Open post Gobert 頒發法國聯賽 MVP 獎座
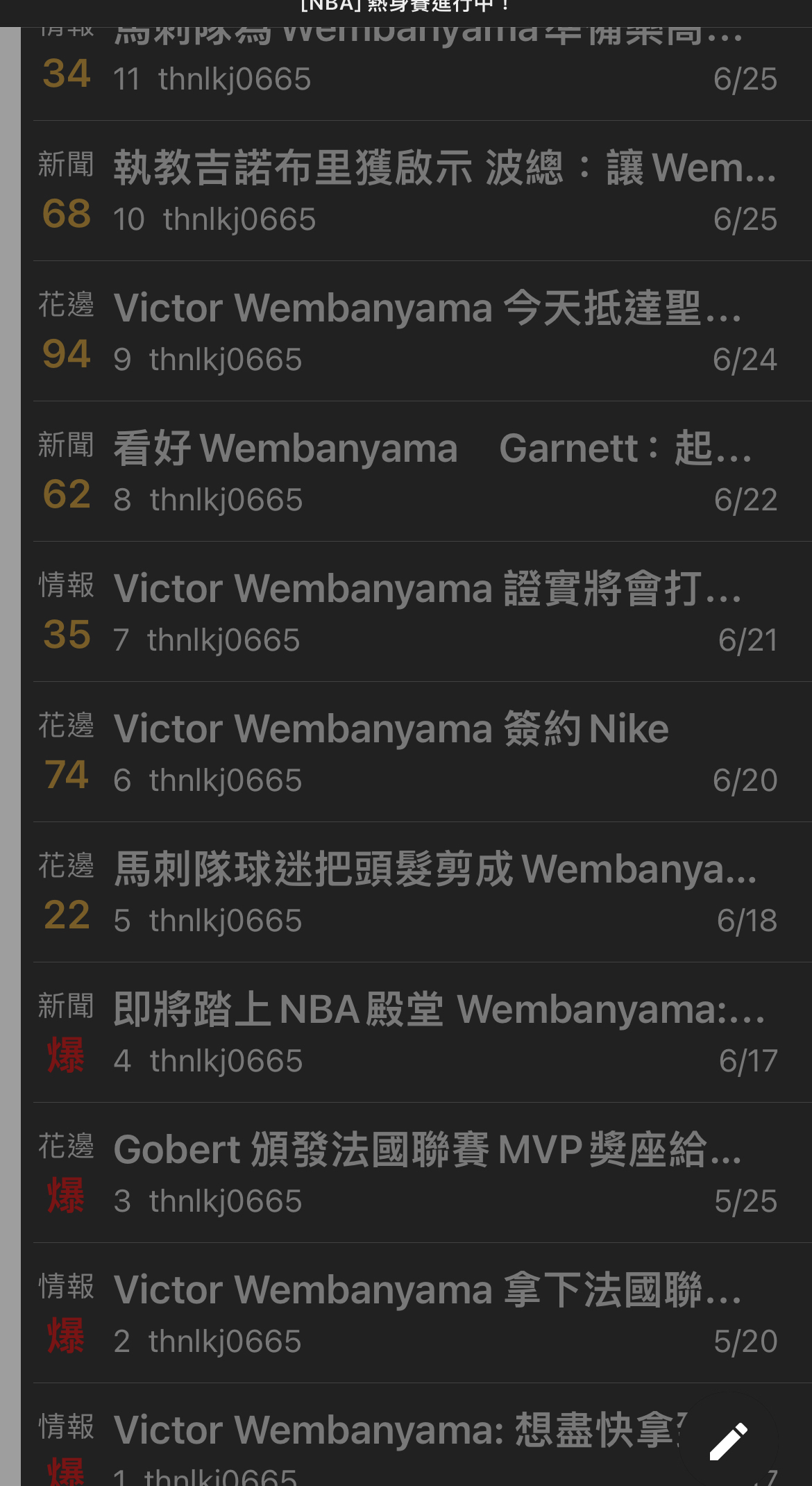Screen dimensions: 812x1486 click(x=416, y=1173)
